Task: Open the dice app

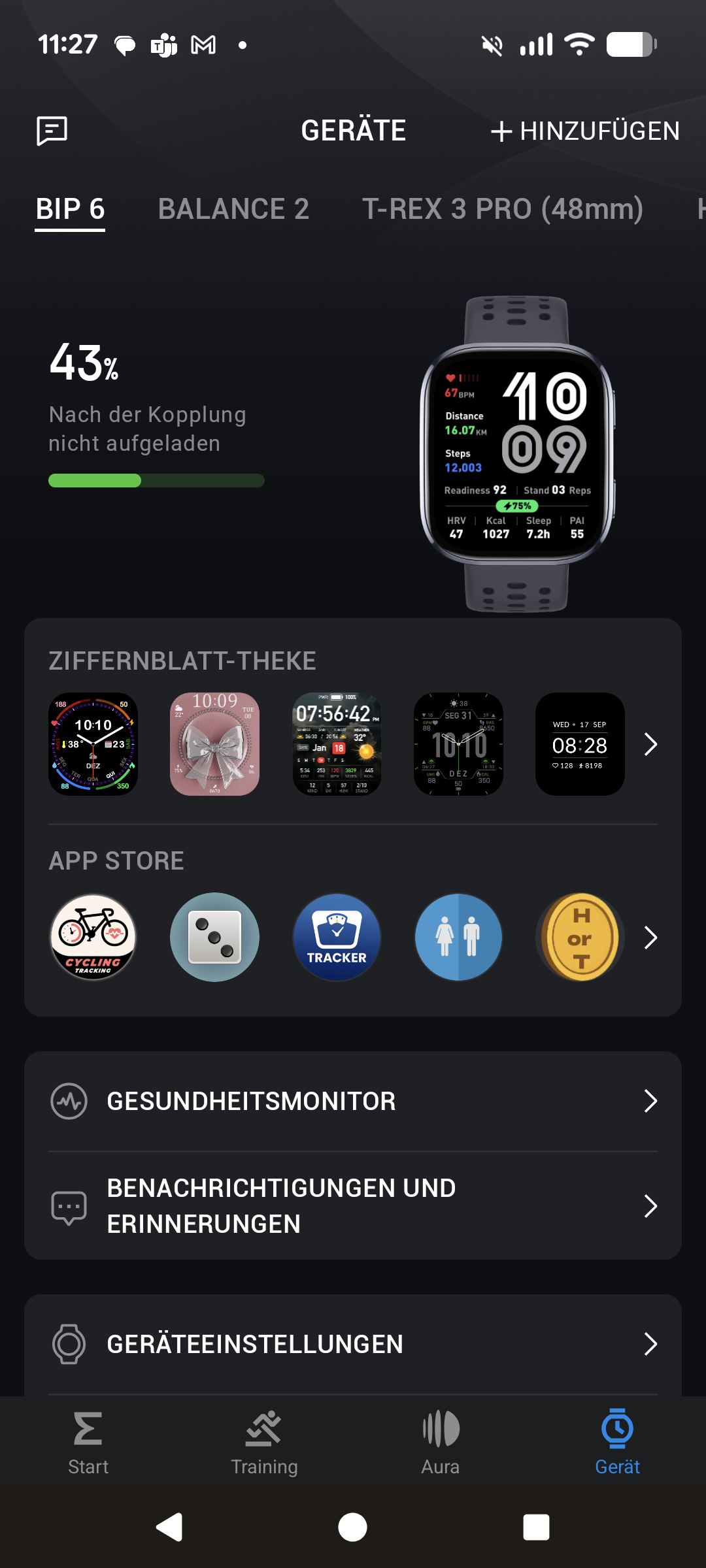Action: point(214,938)
